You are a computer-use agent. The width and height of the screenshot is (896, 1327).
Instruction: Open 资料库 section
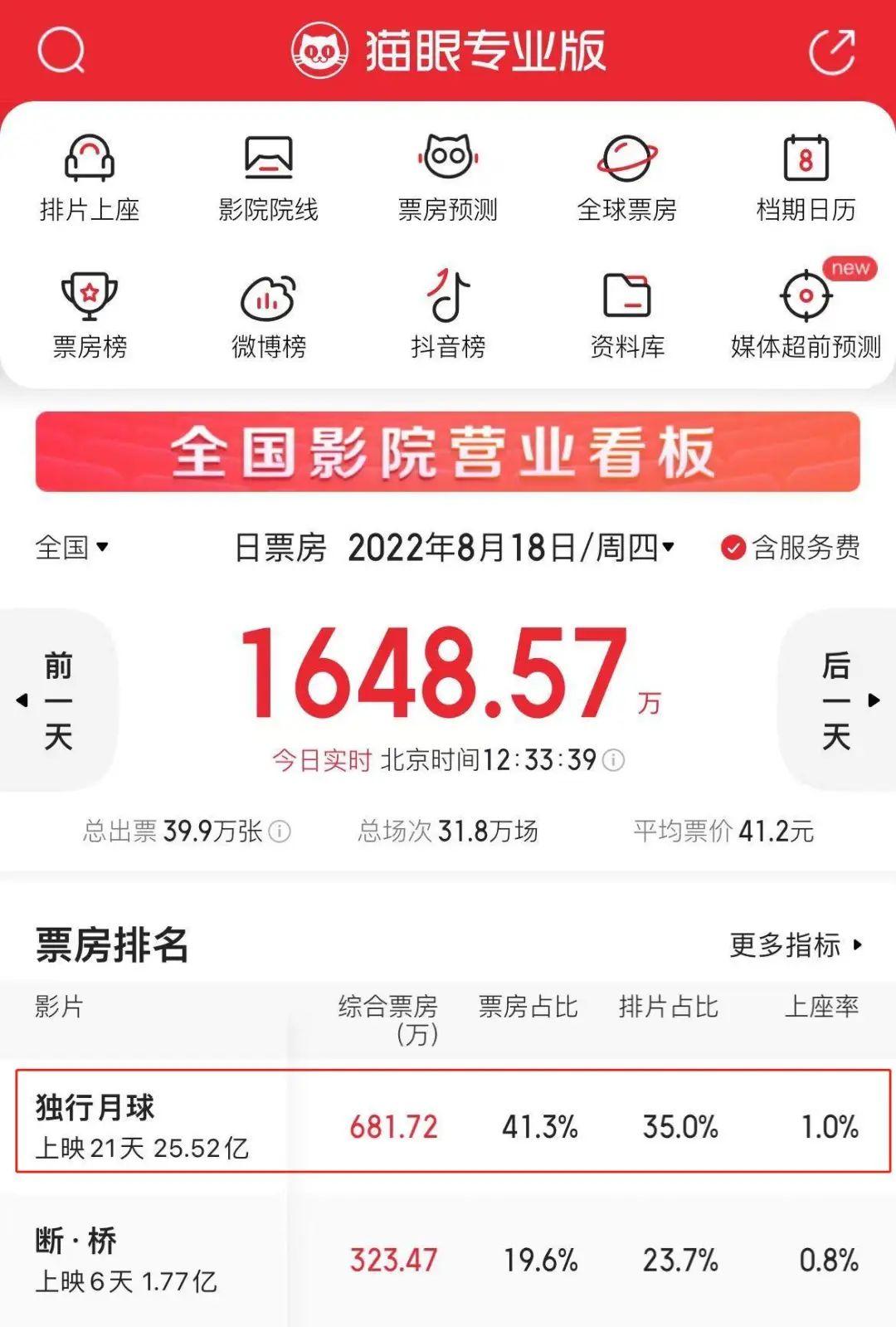(x=627, y=315)
